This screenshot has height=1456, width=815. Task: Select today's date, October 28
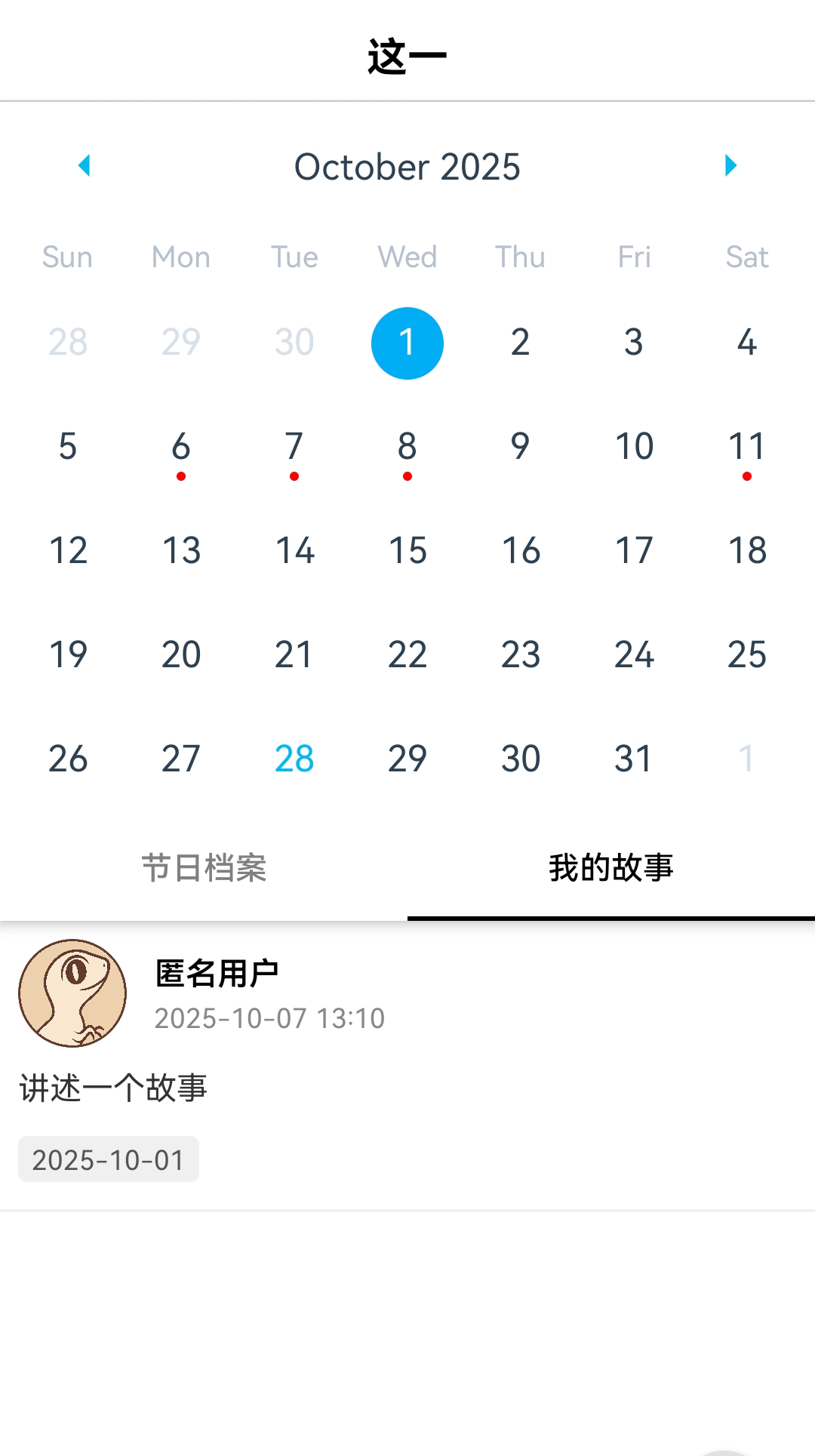294,759
